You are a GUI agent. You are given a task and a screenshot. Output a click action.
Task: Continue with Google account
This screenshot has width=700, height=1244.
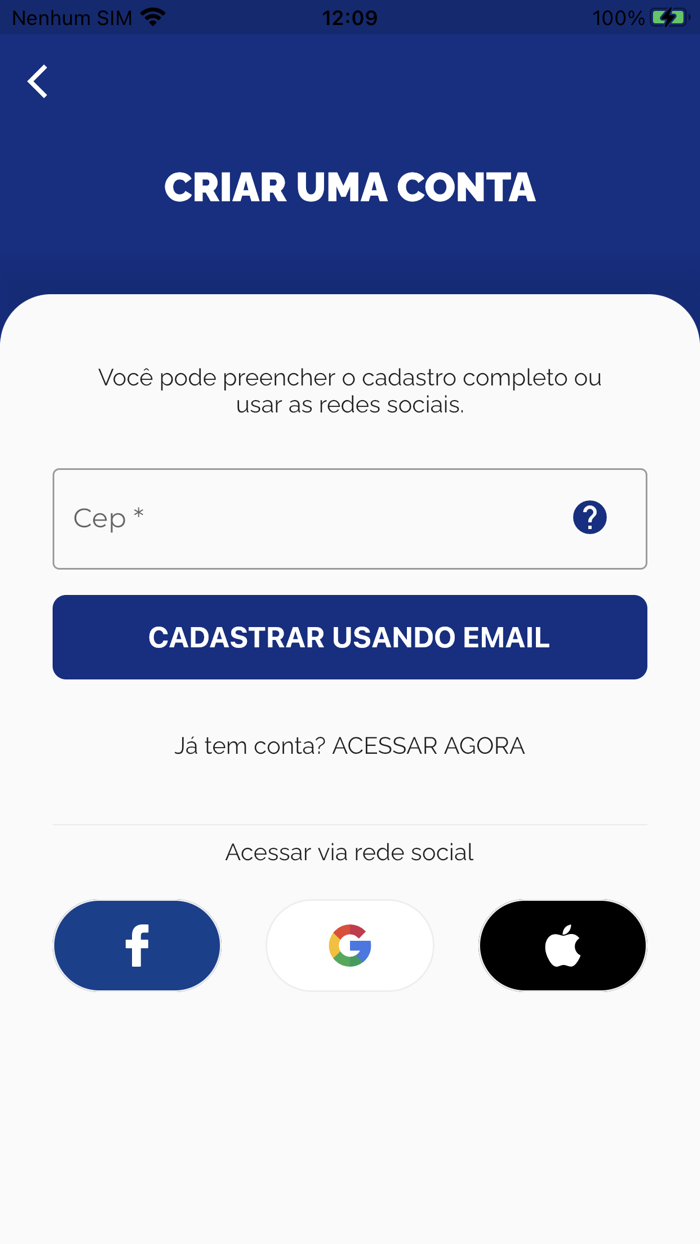350,945
